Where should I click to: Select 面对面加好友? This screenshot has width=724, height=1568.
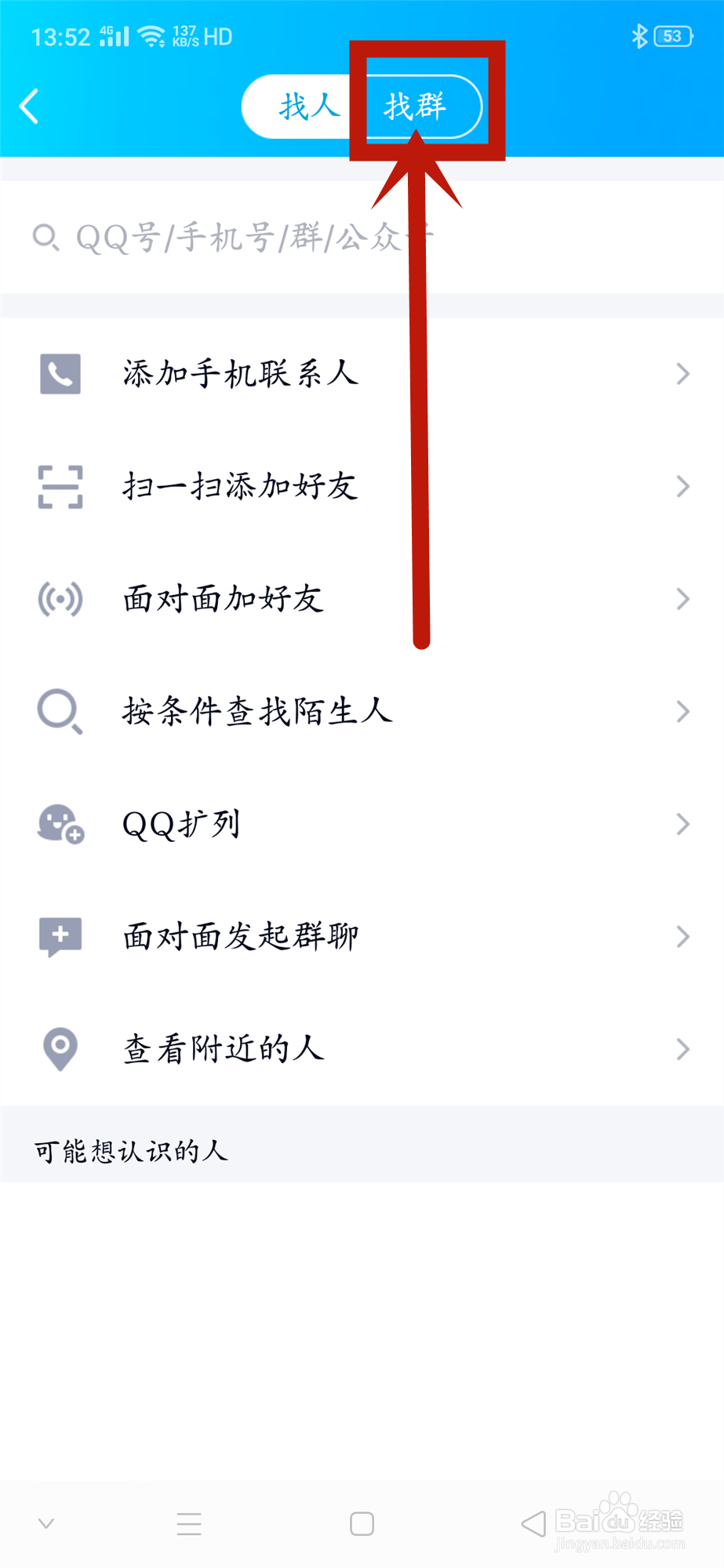(x=361, y=599)
